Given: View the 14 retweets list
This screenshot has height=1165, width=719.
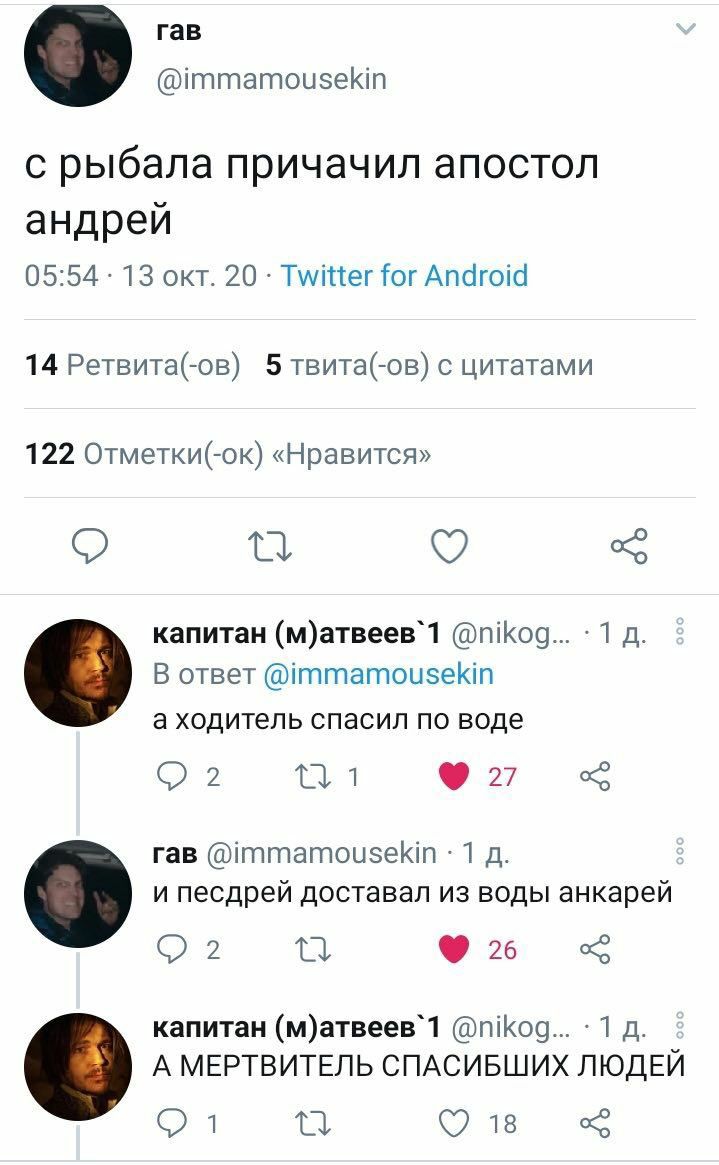Looking at the screenshot, I should click(x=133, y=365).
